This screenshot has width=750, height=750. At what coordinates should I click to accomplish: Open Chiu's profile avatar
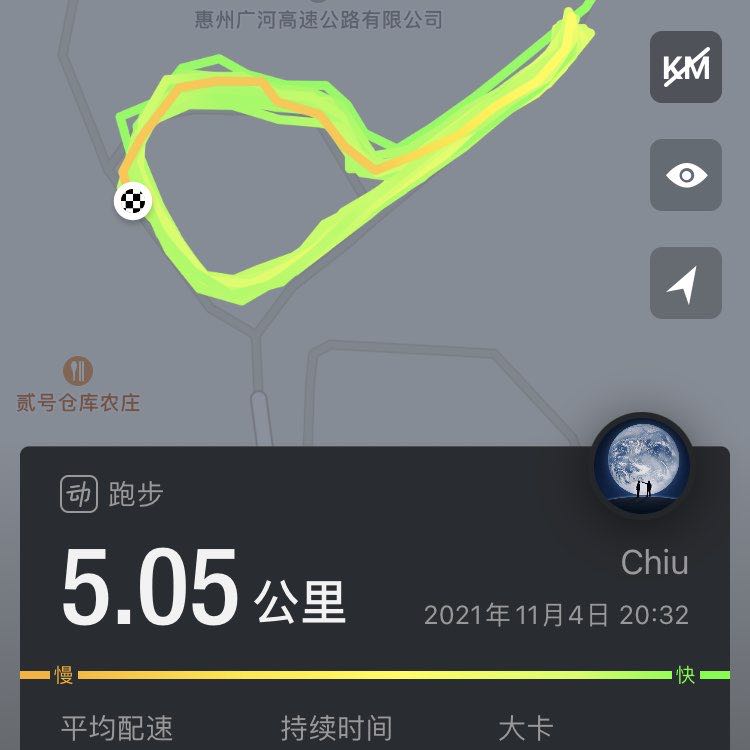pyautogui.click(x=642, y=465)
